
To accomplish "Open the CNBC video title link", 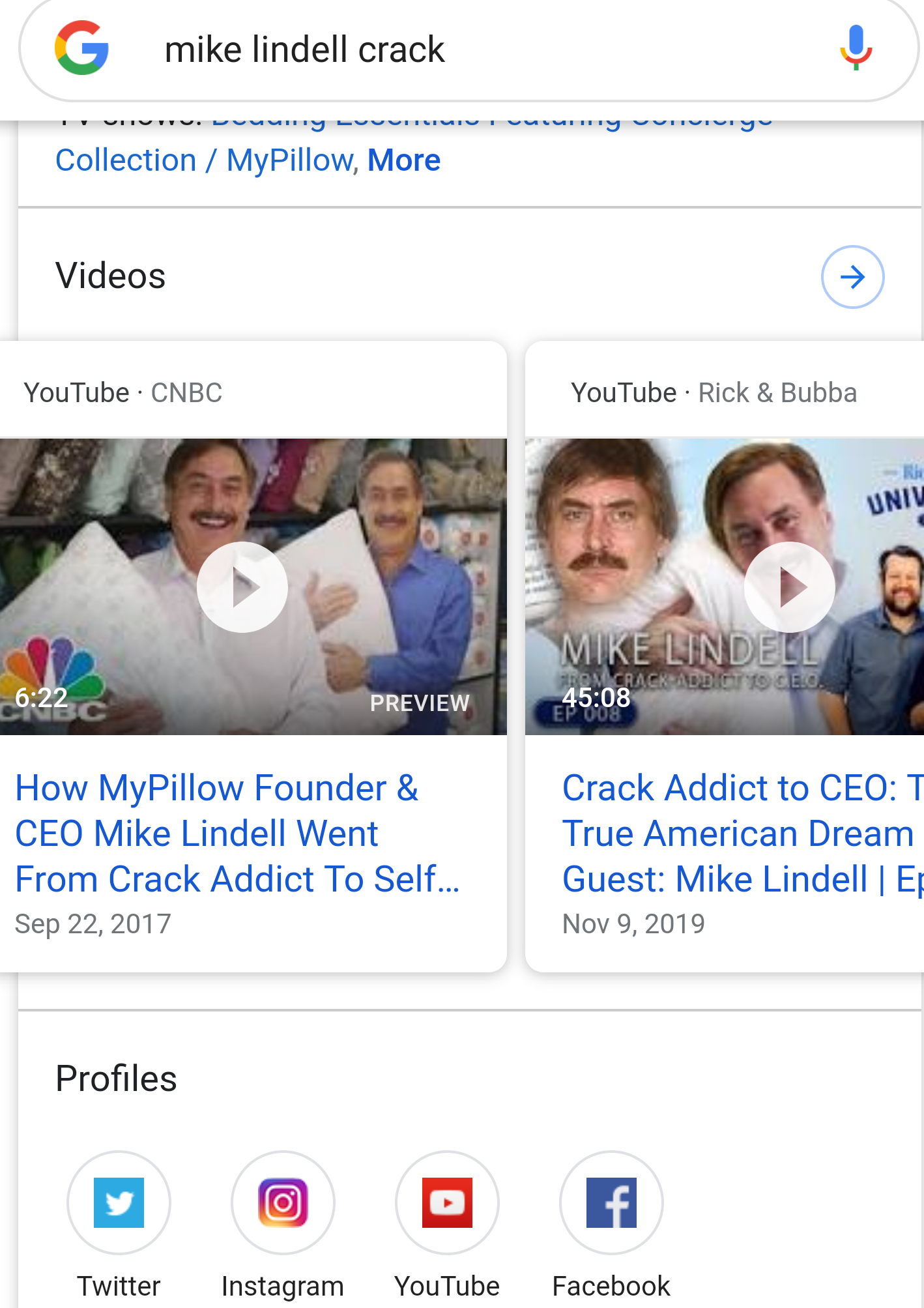I will pyautogui.click(x=238, y=833).
